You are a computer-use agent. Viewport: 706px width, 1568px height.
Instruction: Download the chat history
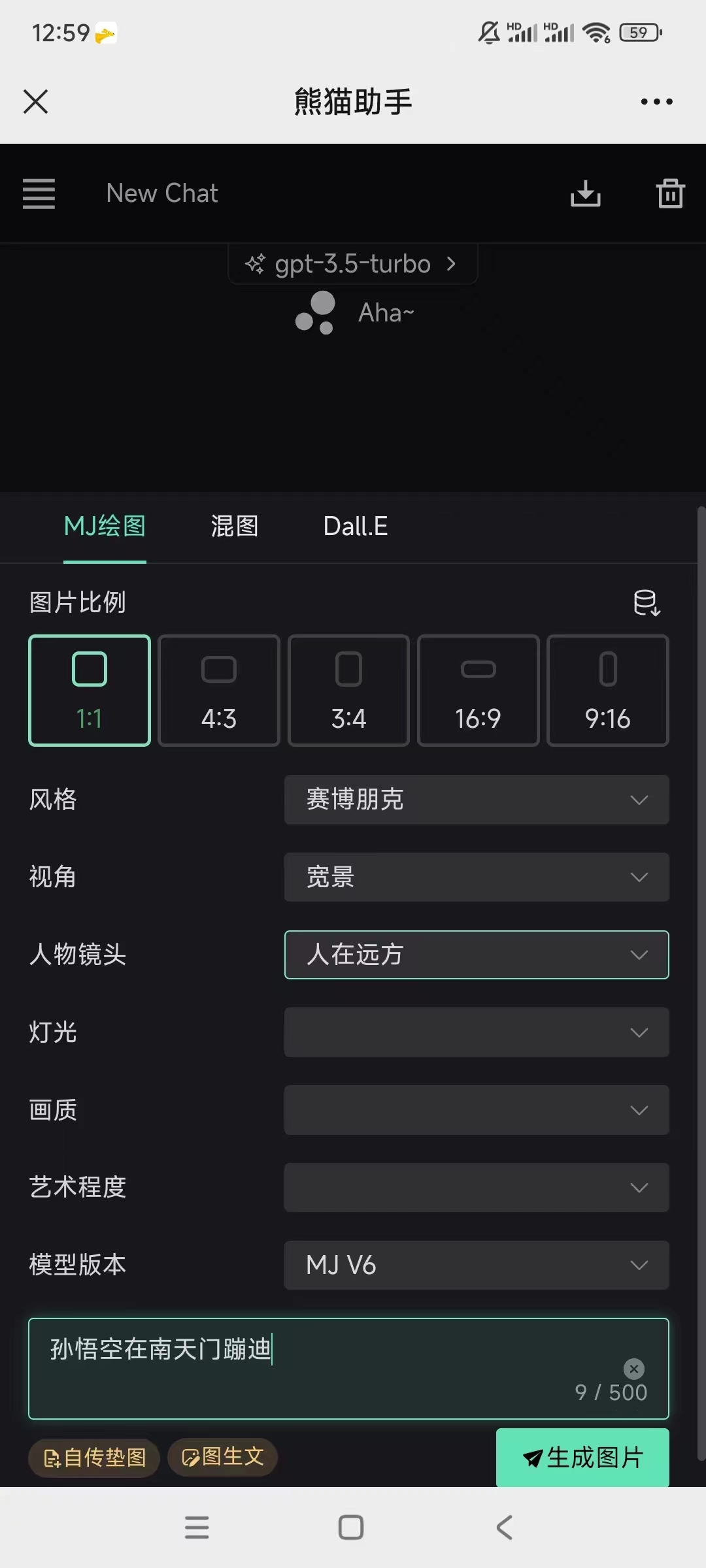[585, 194]
